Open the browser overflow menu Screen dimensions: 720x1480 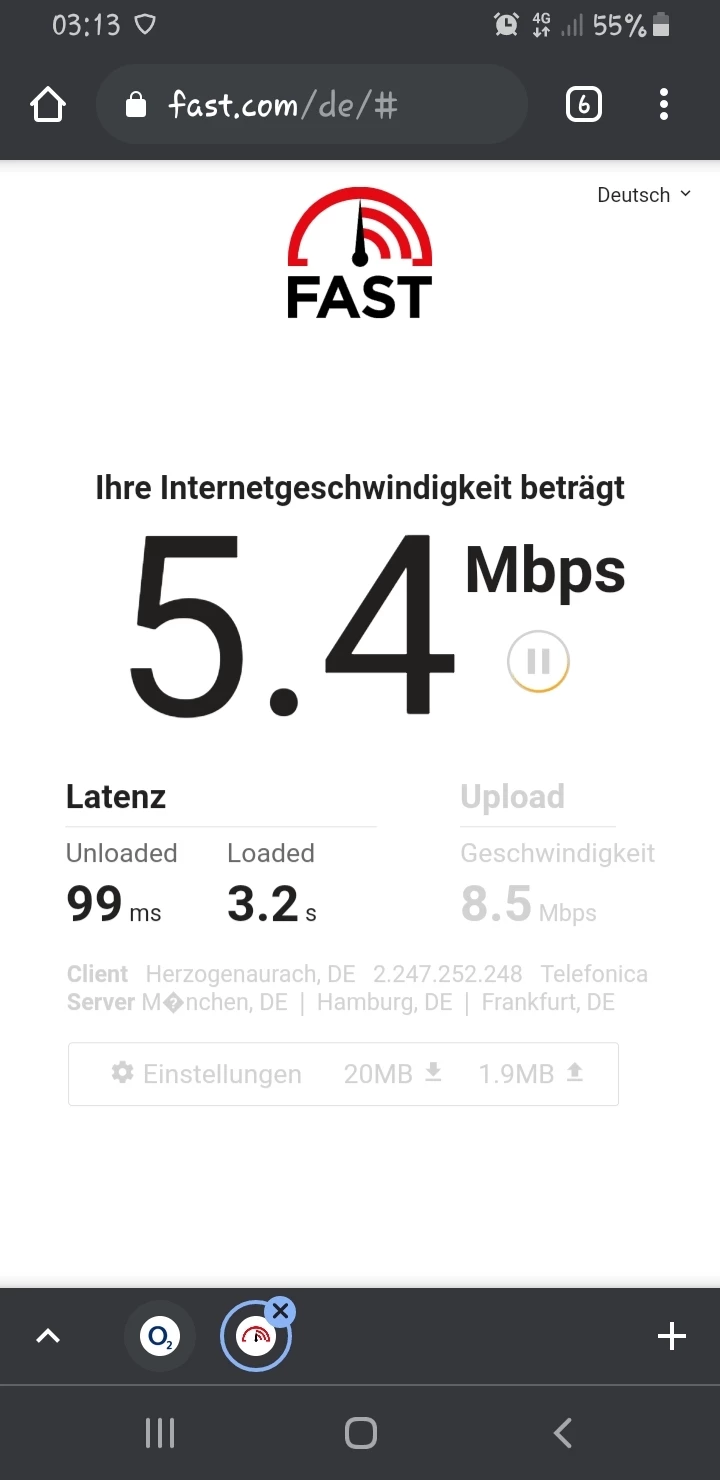point(664,105)
